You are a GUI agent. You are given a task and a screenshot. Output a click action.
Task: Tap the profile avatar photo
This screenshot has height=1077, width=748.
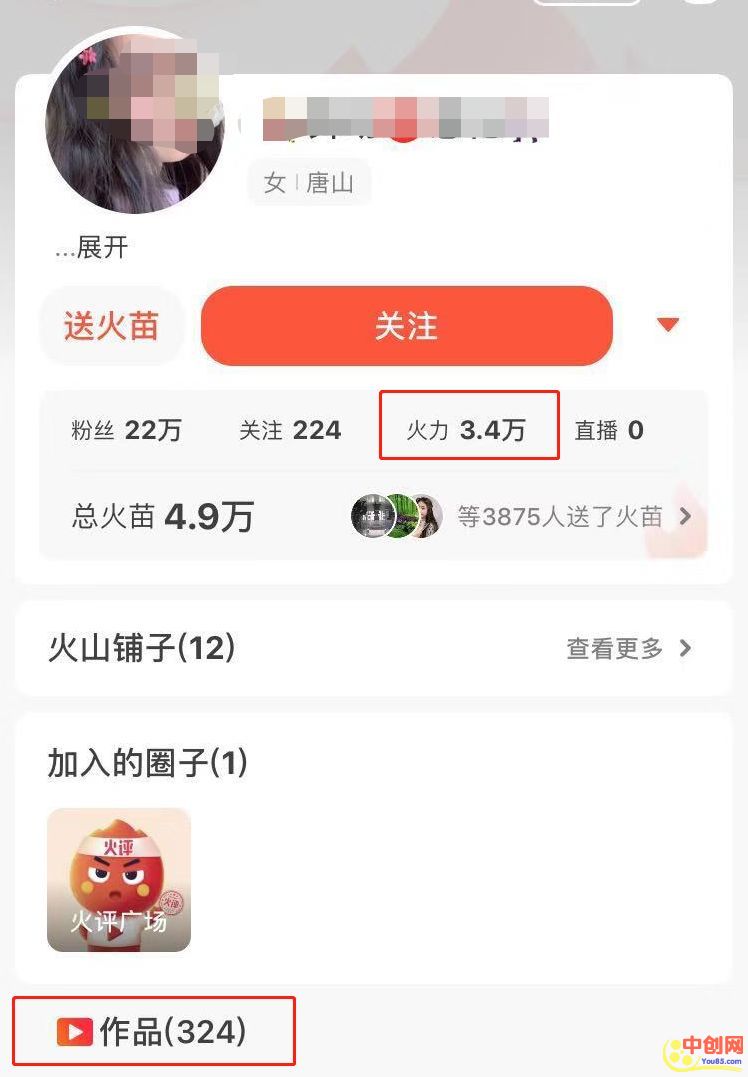pyautogui.click(x=137, y=122)
